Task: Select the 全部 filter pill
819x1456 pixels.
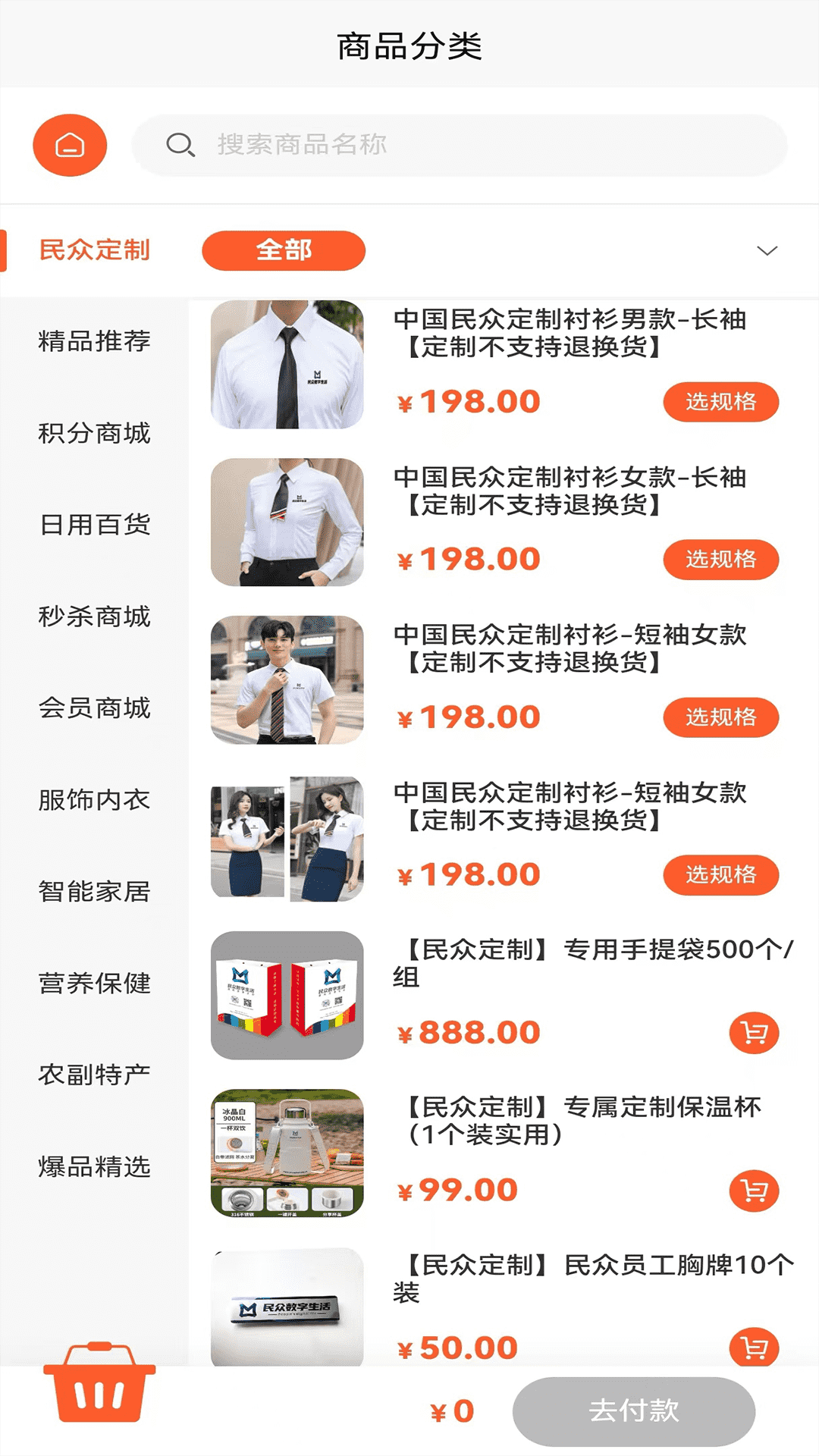Action: pos(284,250)
